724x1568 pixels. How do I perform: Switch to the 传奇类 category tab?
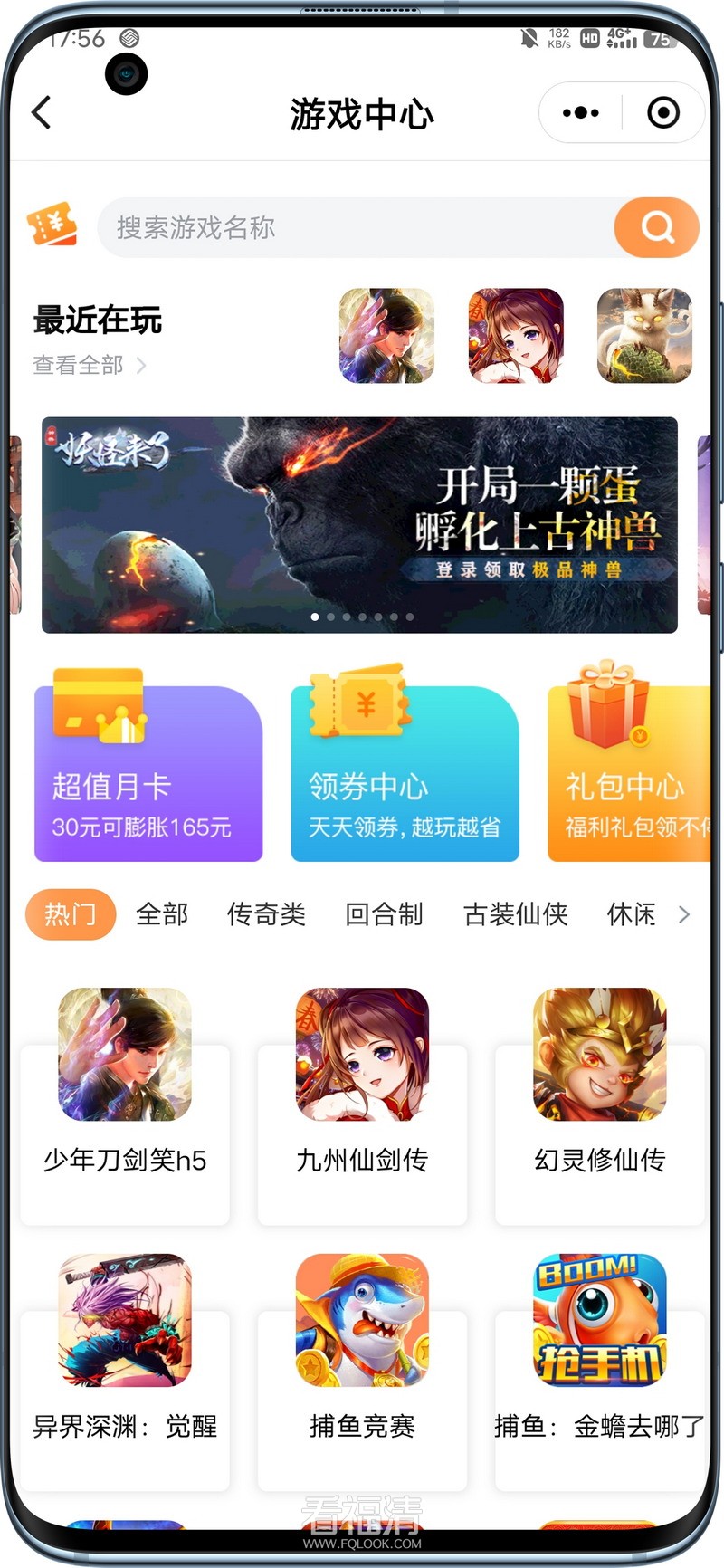(266, 914)
